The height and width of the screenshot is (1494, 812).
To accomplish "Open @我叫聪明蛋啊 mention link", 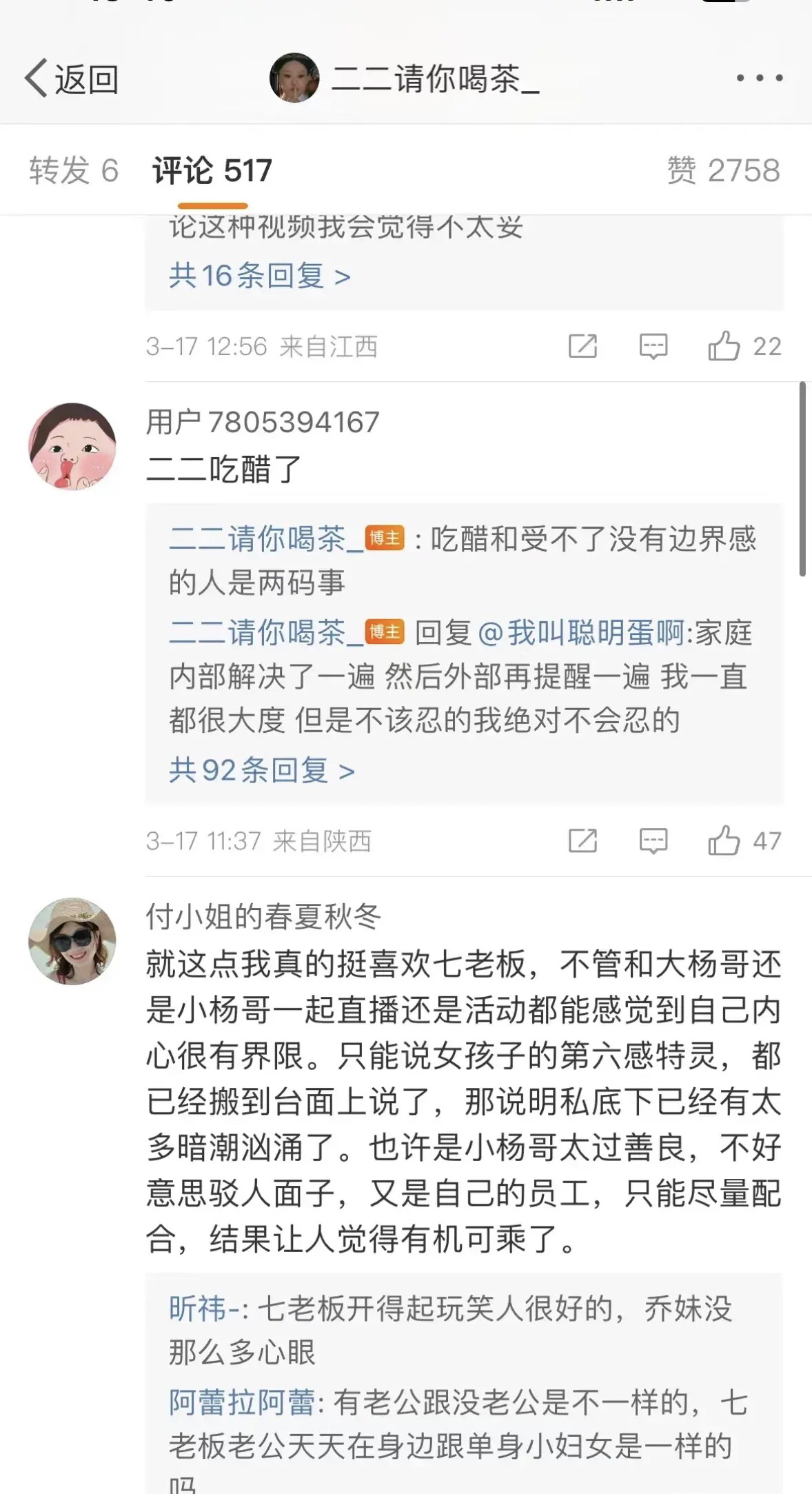I will tap(580, 632).
